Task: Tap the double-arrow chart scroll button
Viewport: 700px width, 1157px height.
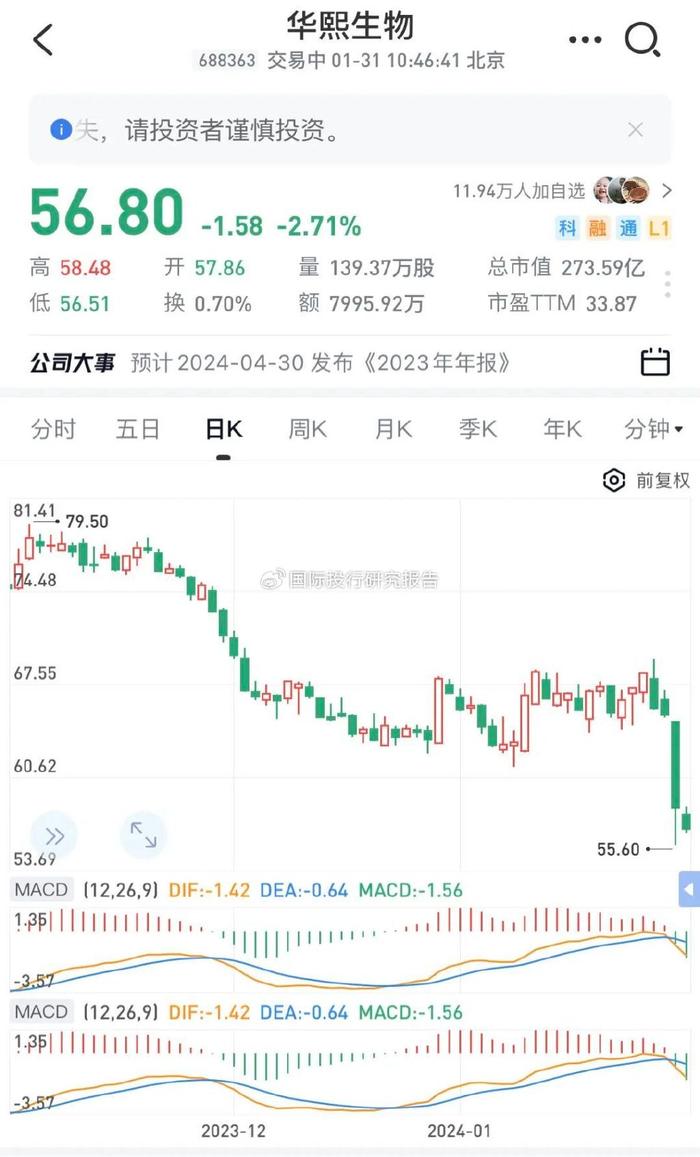Action: pyautogui.click(x=54, y=836)
